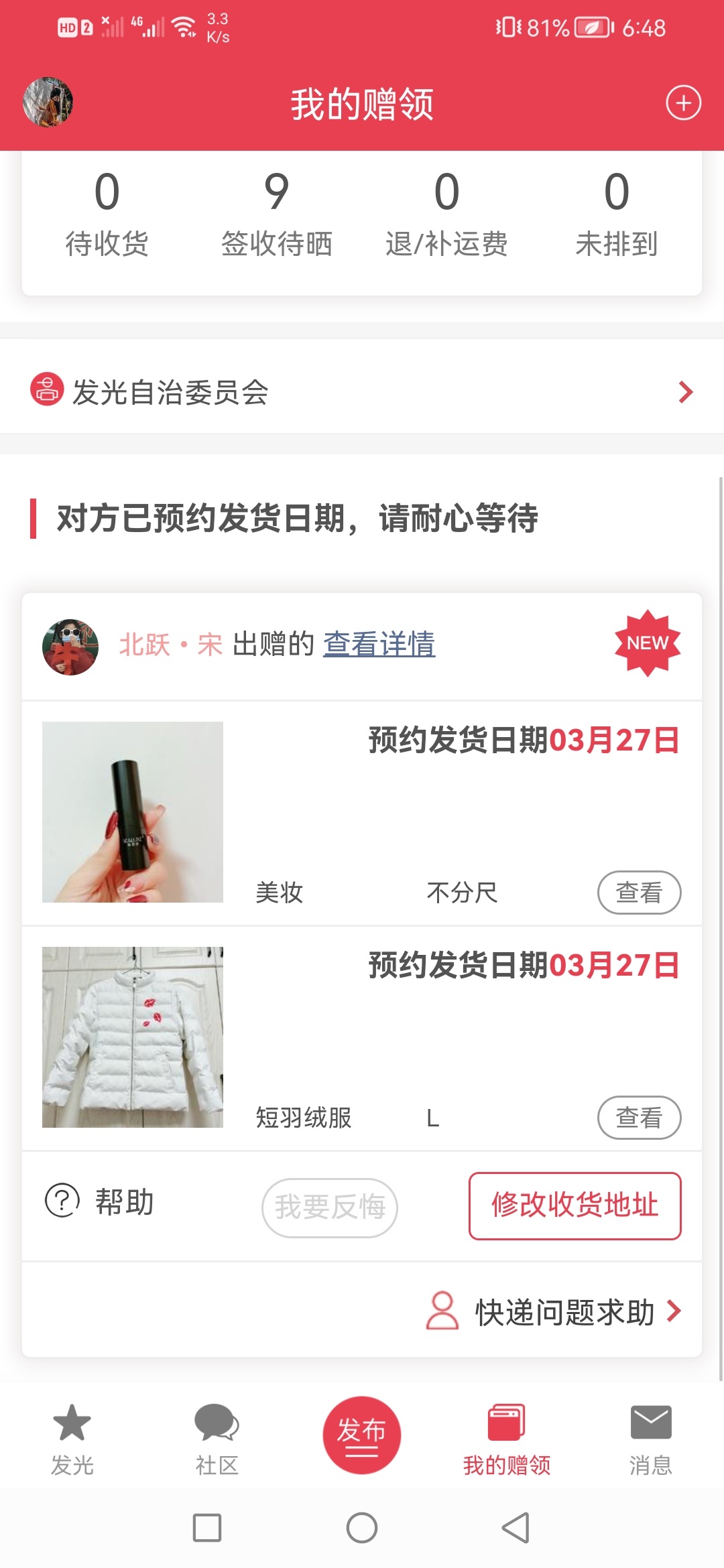Tap the red 发布 button

pyautogui.click(x=361, y=1435)
